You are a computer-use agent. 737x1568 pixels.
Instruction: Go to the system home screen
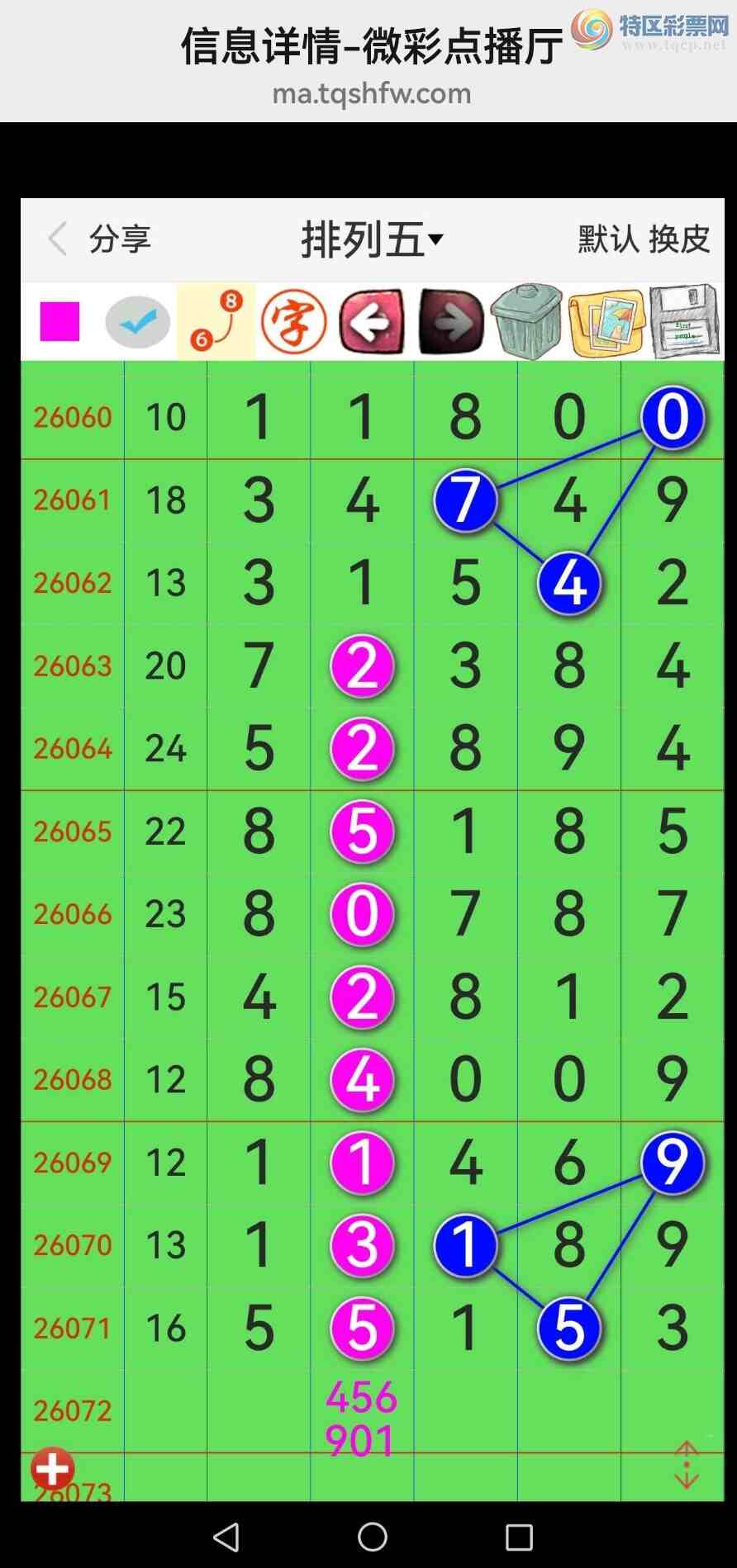pos(373,1537)
